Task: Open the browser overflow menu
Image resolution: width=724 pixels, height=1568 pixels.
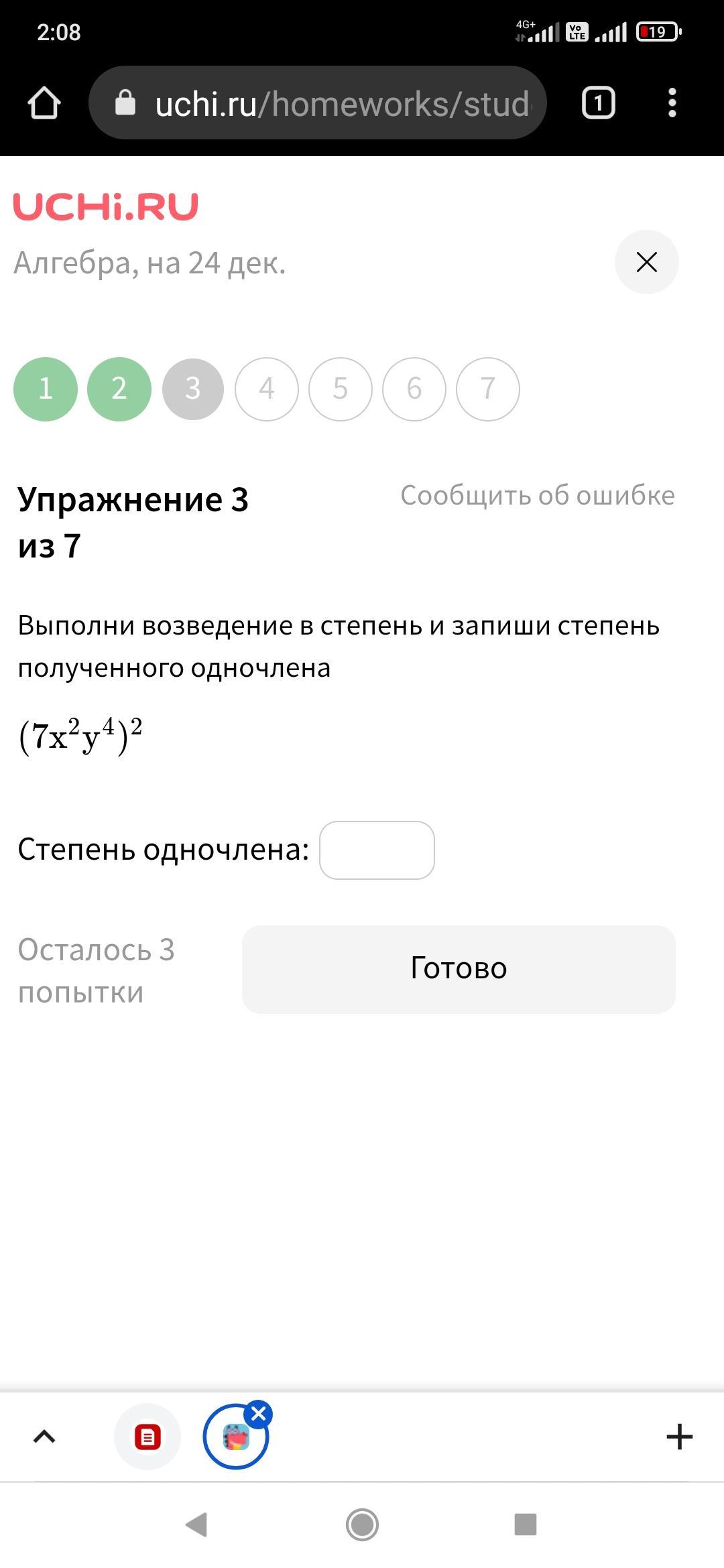Action: point(672,103)
